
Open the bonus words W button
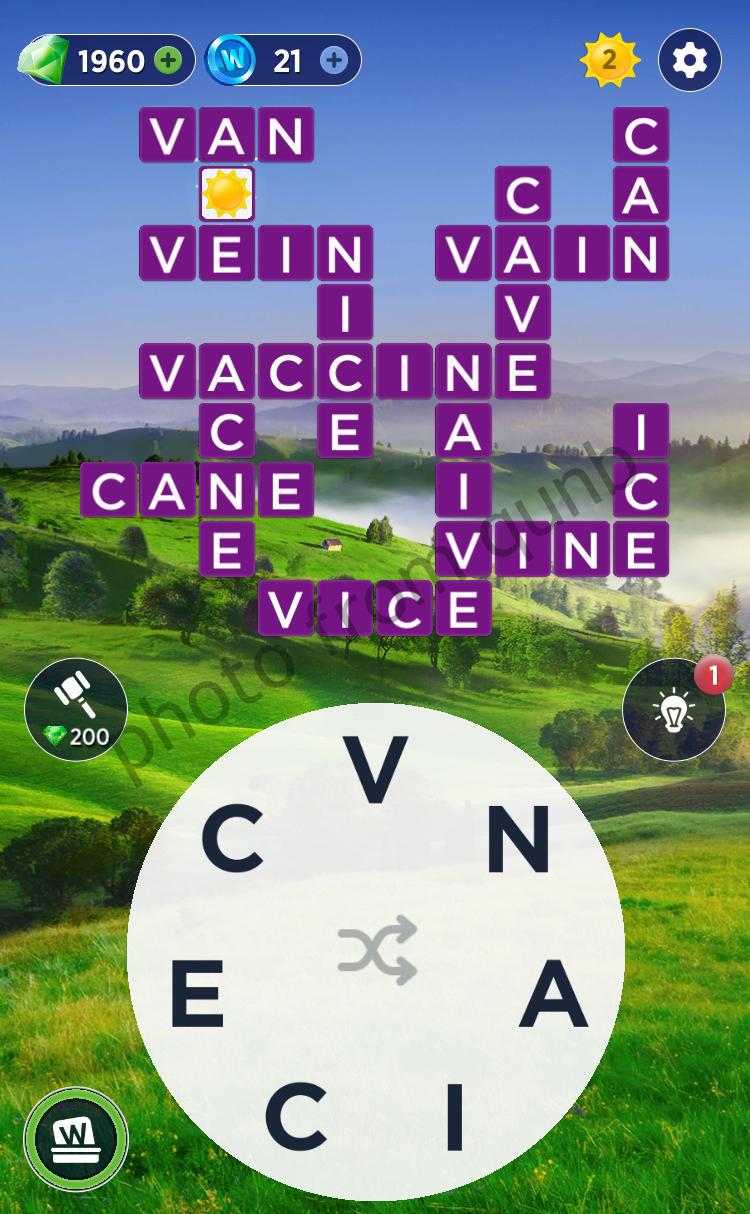pyautogui.click(x=76, y=1138)
